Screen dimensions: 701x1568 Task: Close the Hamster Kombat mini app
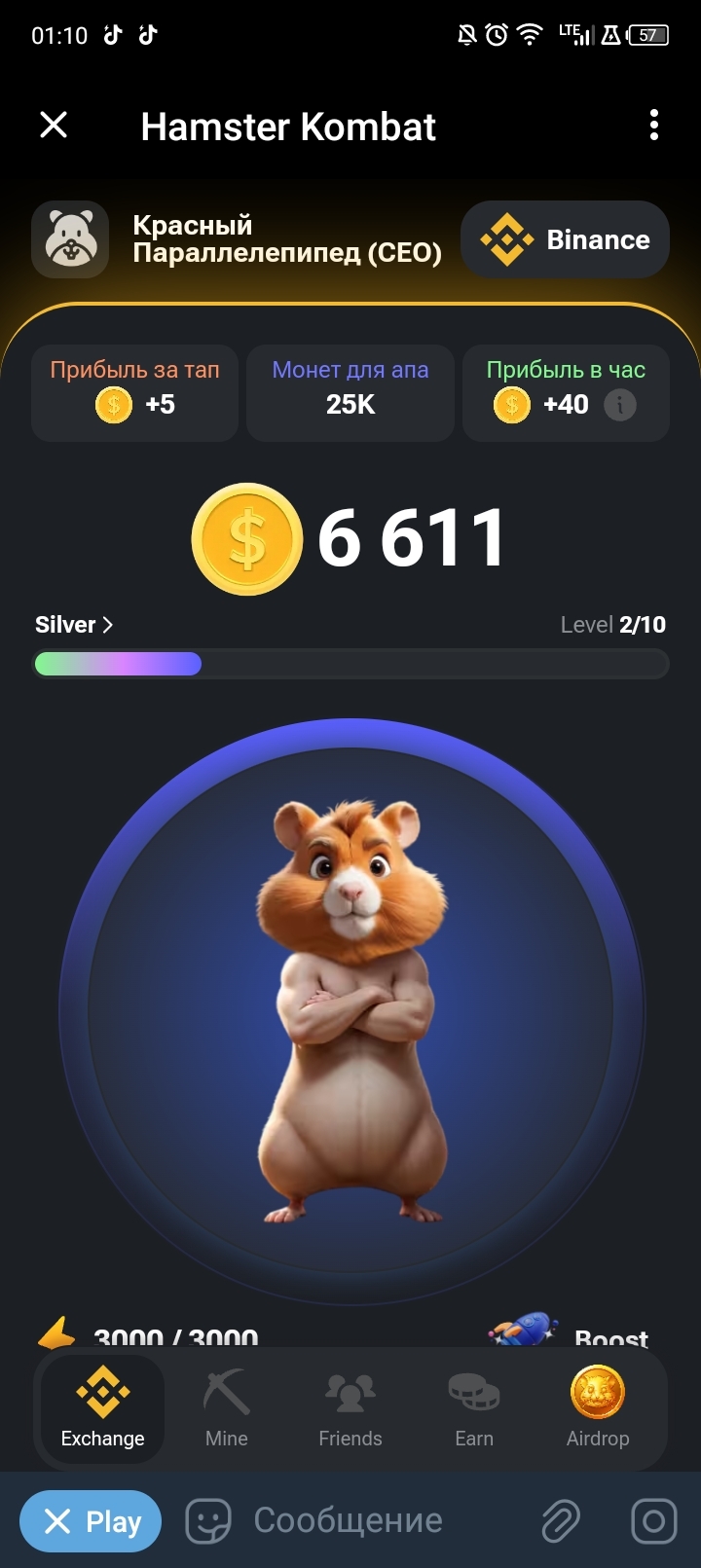click(x=54, y=126)
